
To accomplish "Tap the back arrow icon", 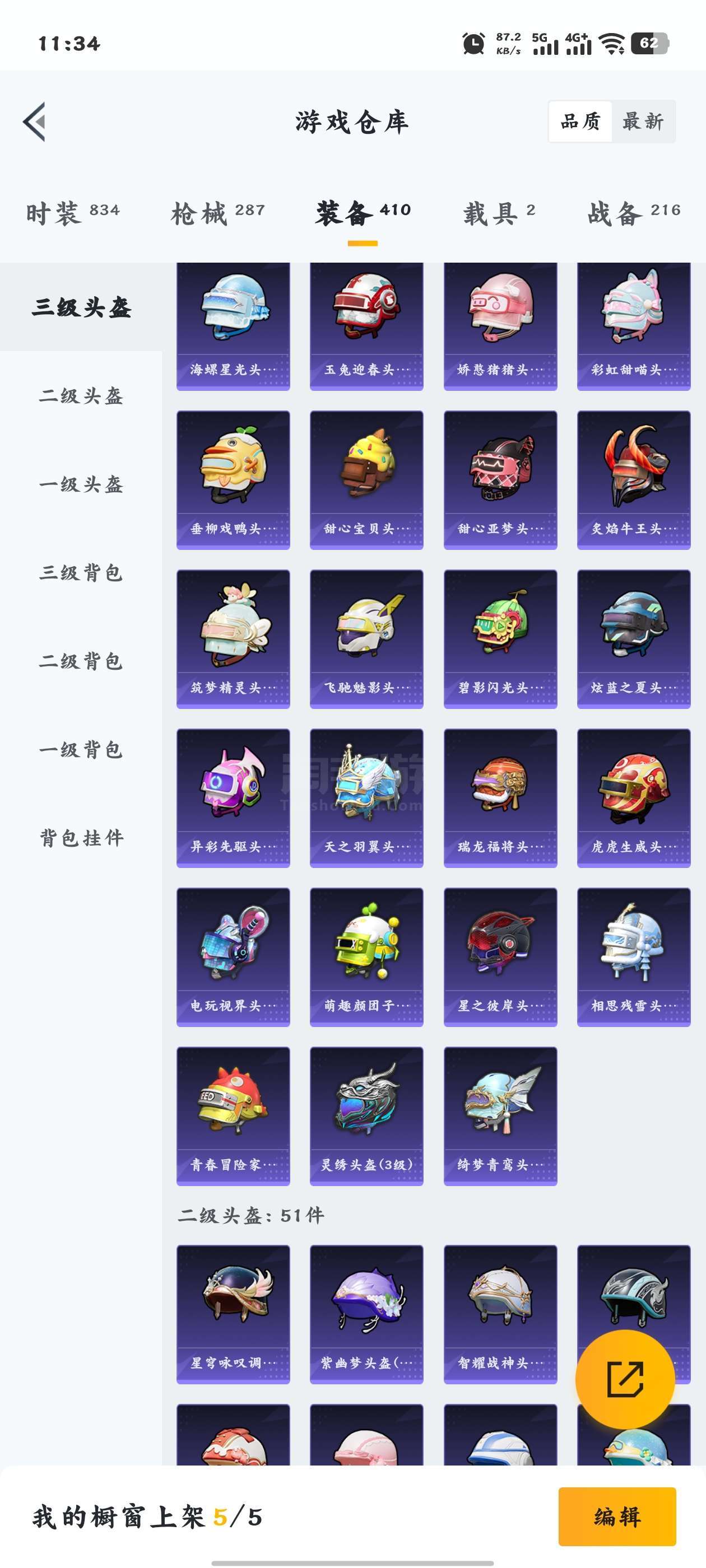I will pos(34,122).
